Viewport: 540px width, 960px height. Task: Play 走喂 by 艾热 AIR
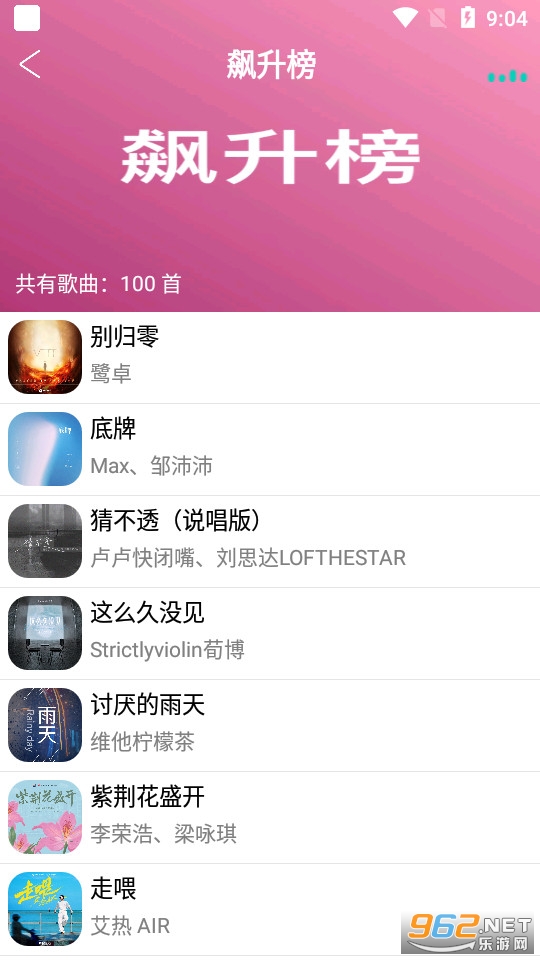click(x=270, y=909)
